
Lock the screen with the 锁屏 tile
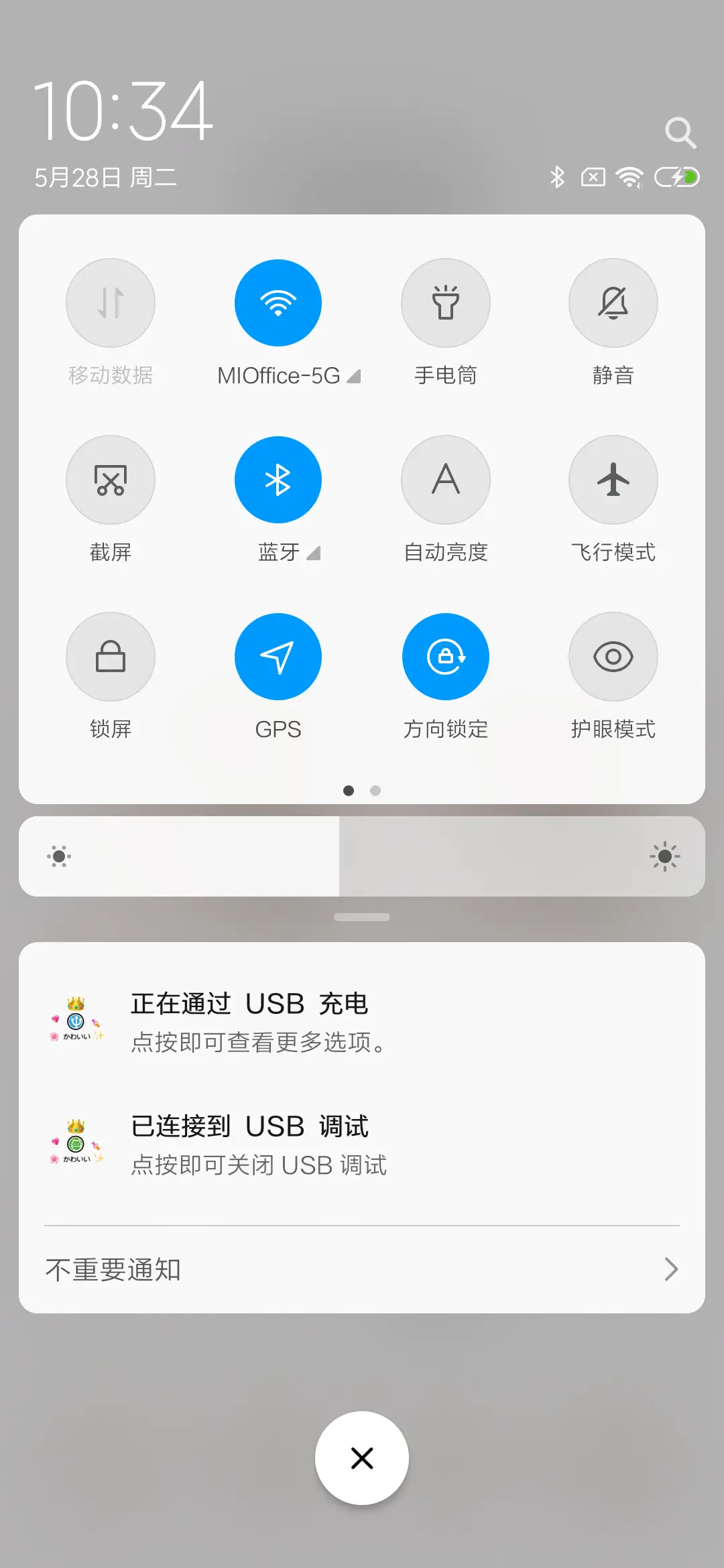[x=111, y=657]
